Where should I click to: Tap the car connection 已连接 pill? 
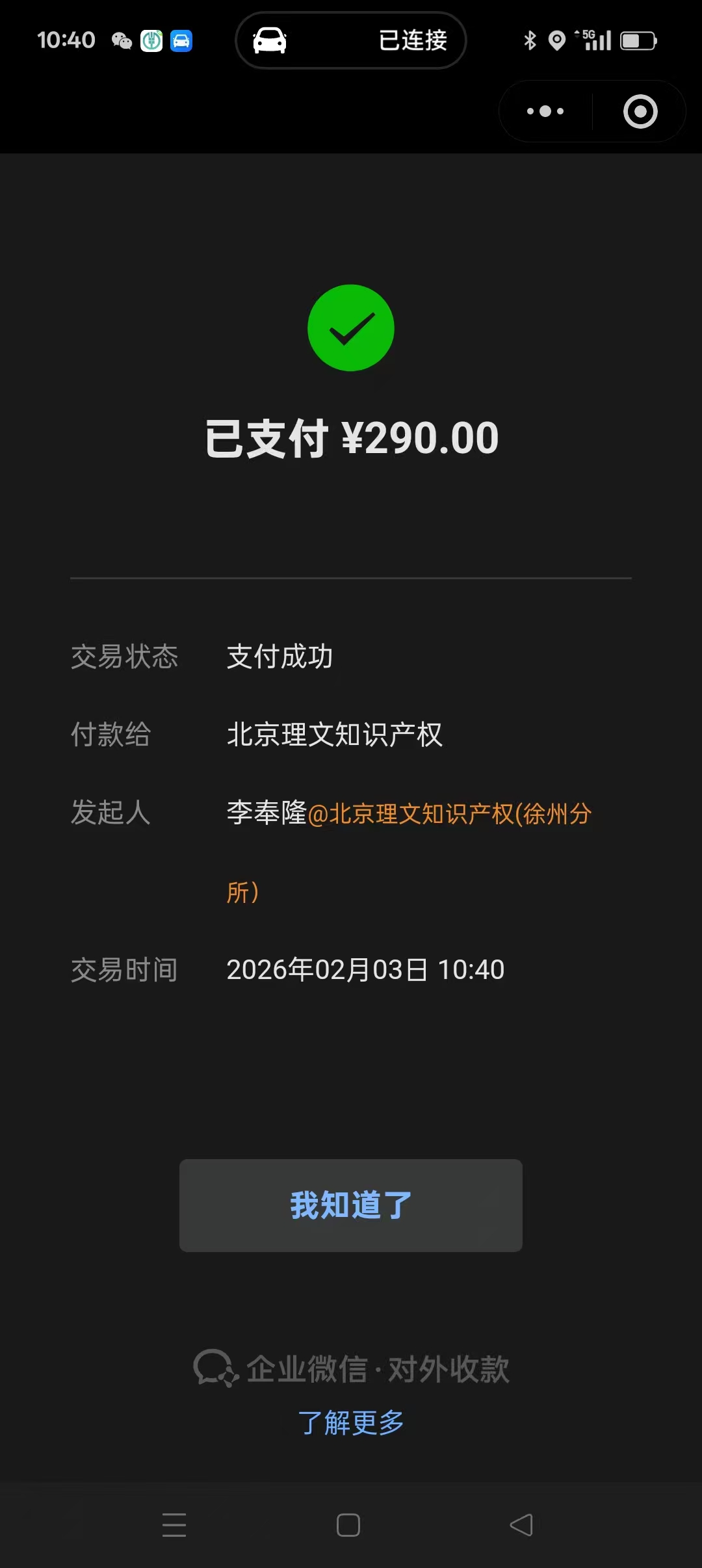(x=351, y=40)
